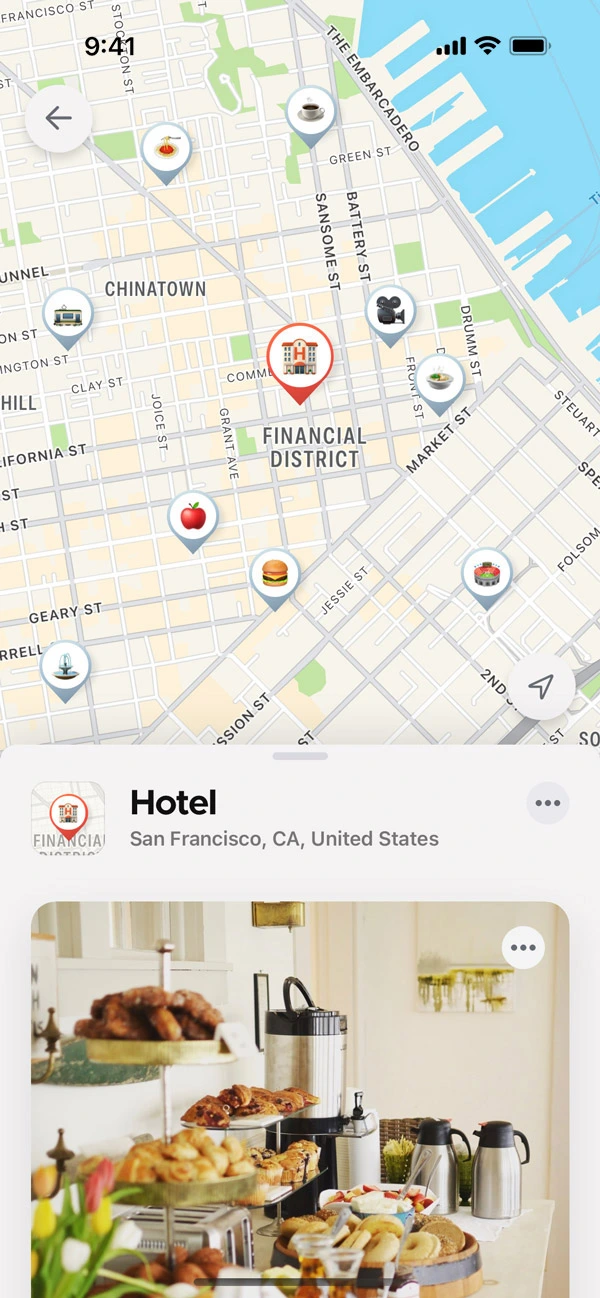Viewport: 600px width, 1298px height.
Task: Select the noodle bowl pin
Action: (440, 379)
